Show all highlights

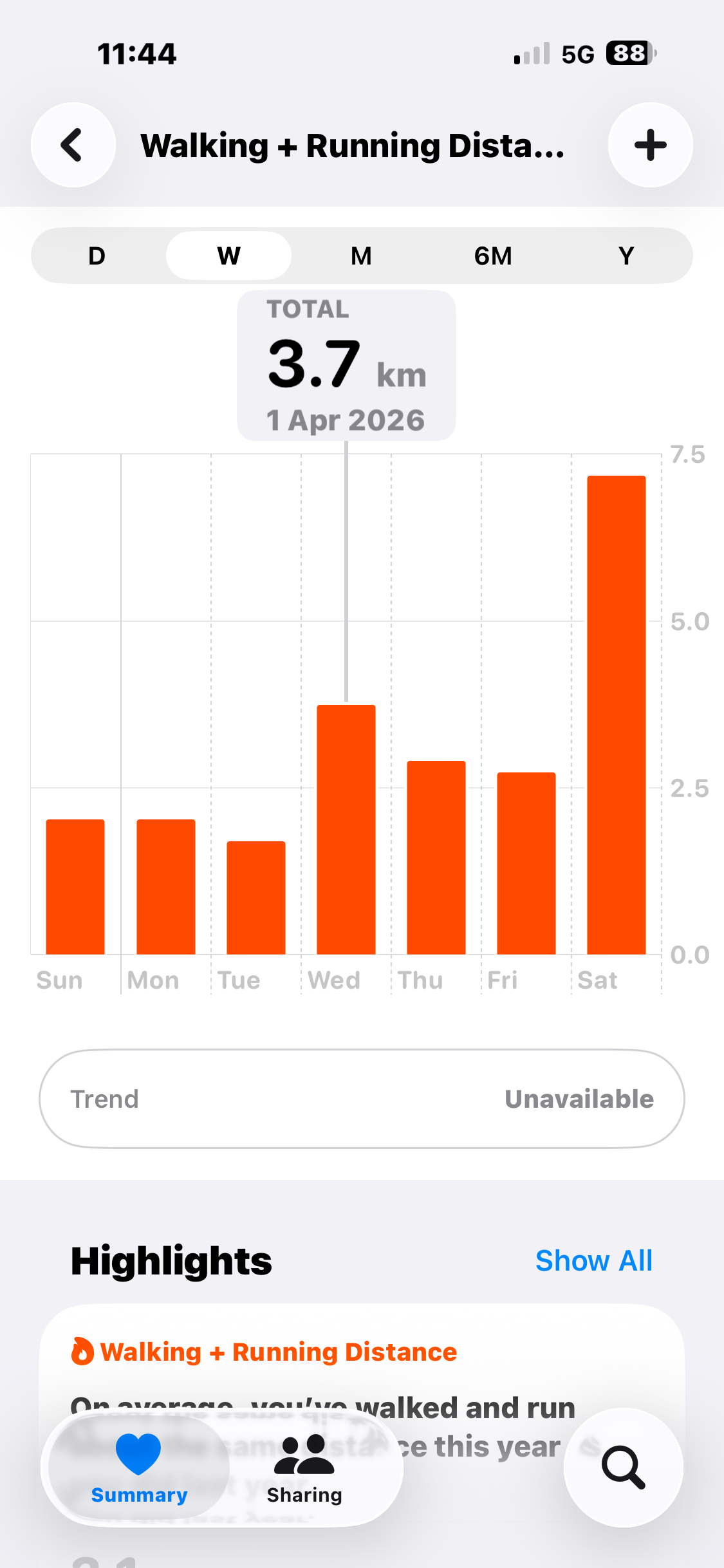(x=593, y=1260)
